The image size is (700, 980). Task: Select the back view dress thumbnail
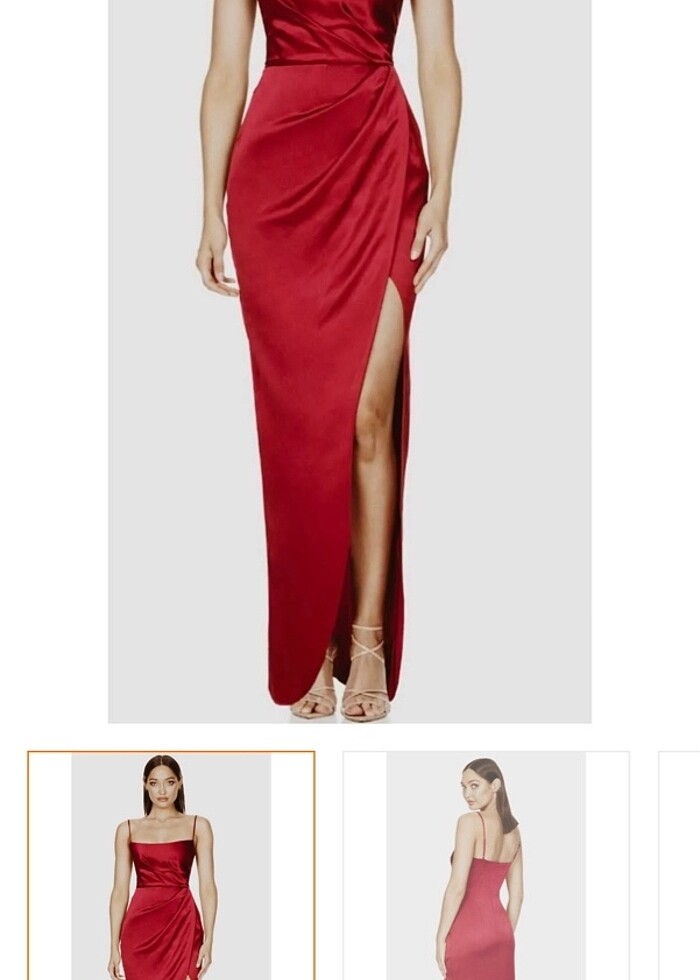click(x=486, y=866)
